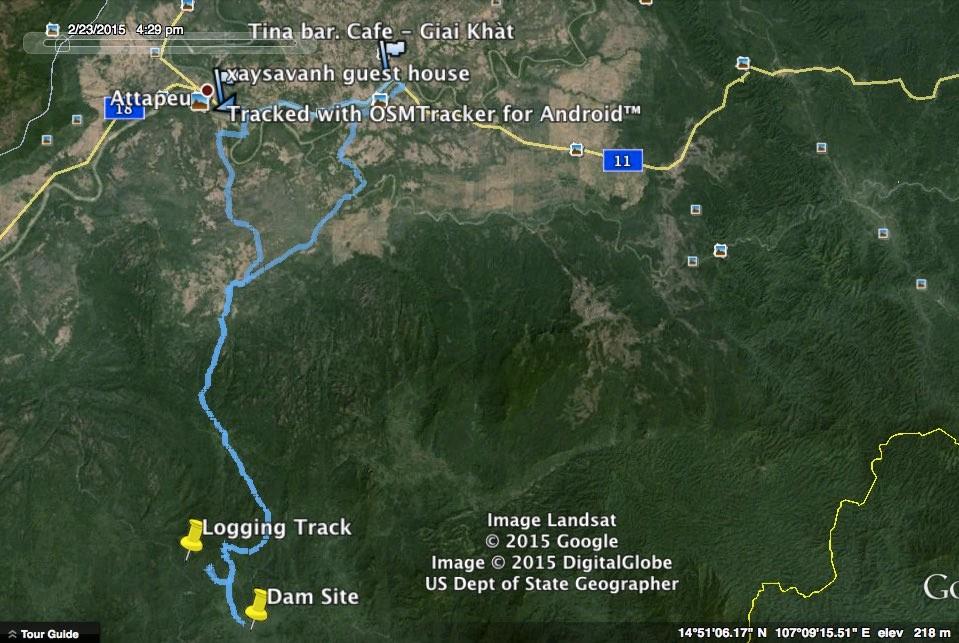Open the Tina bar Cafe flag placemark
Screen dimensions: 959x643
(x=396, y=48)
